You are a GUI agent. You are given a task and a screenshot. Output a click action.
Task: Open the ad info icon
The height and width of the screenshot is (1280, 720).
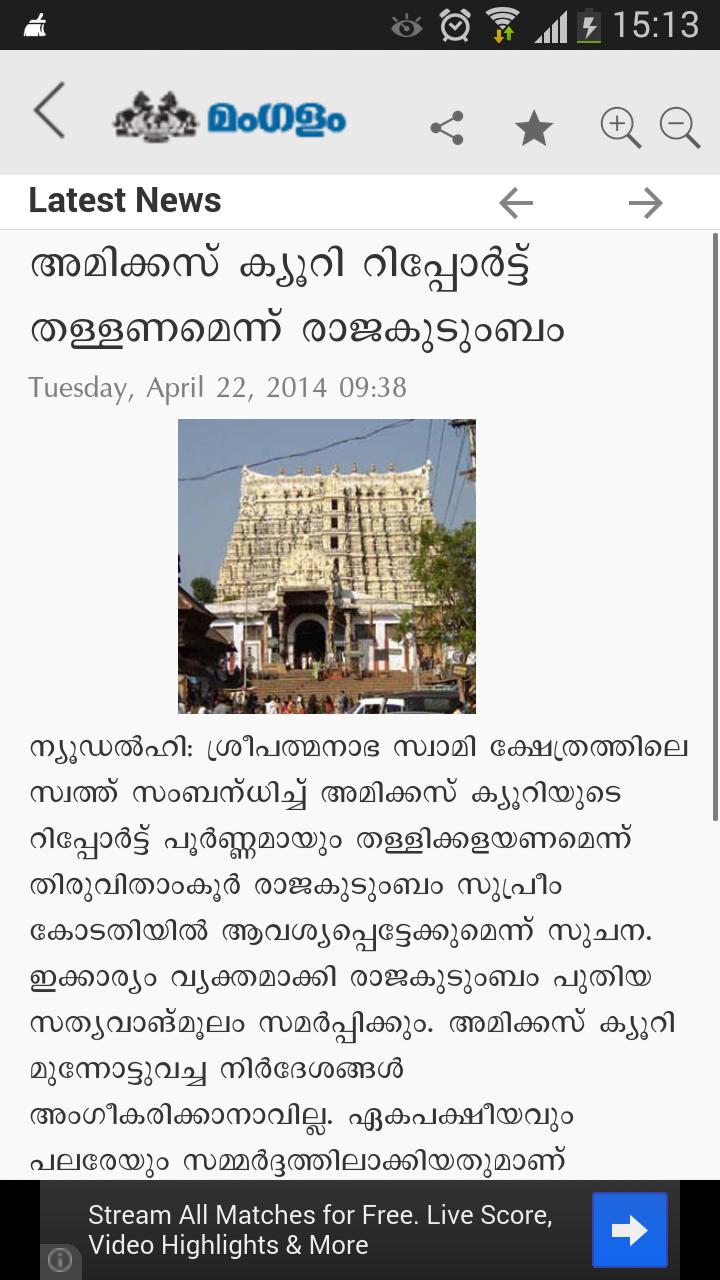tap(60, 1260)
